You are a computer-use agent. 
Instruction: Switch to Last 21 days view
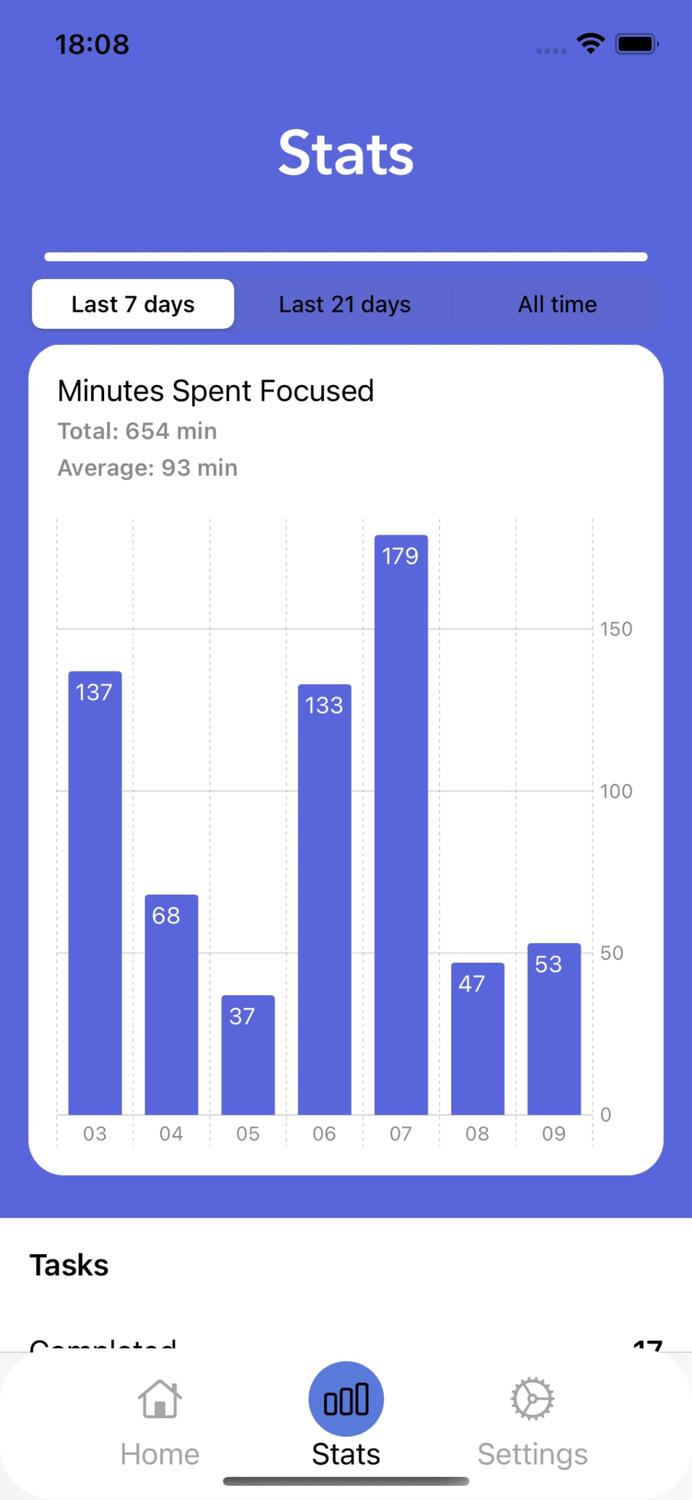click(345, 304)
